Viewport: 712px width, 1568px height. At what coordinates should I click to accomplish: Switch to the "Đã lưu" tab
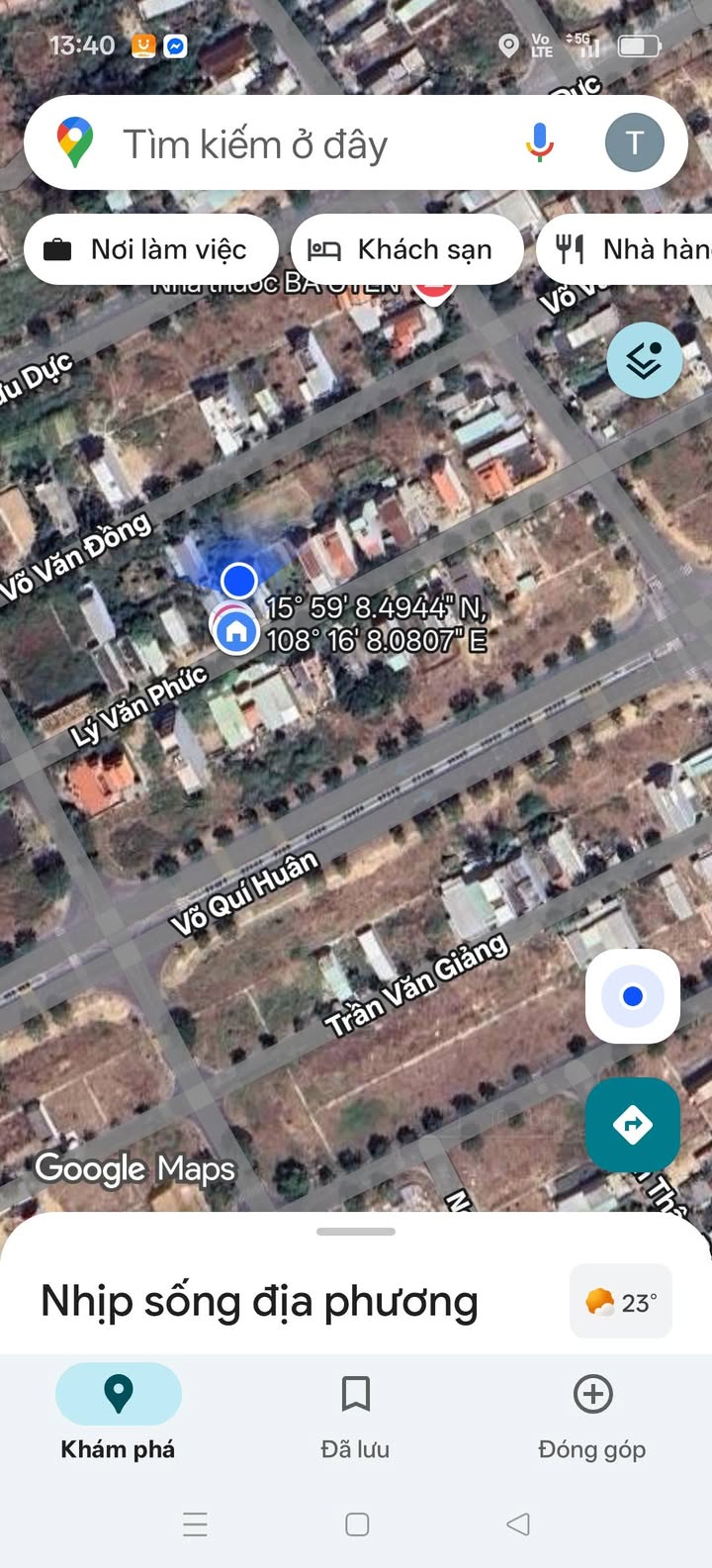355,1418
